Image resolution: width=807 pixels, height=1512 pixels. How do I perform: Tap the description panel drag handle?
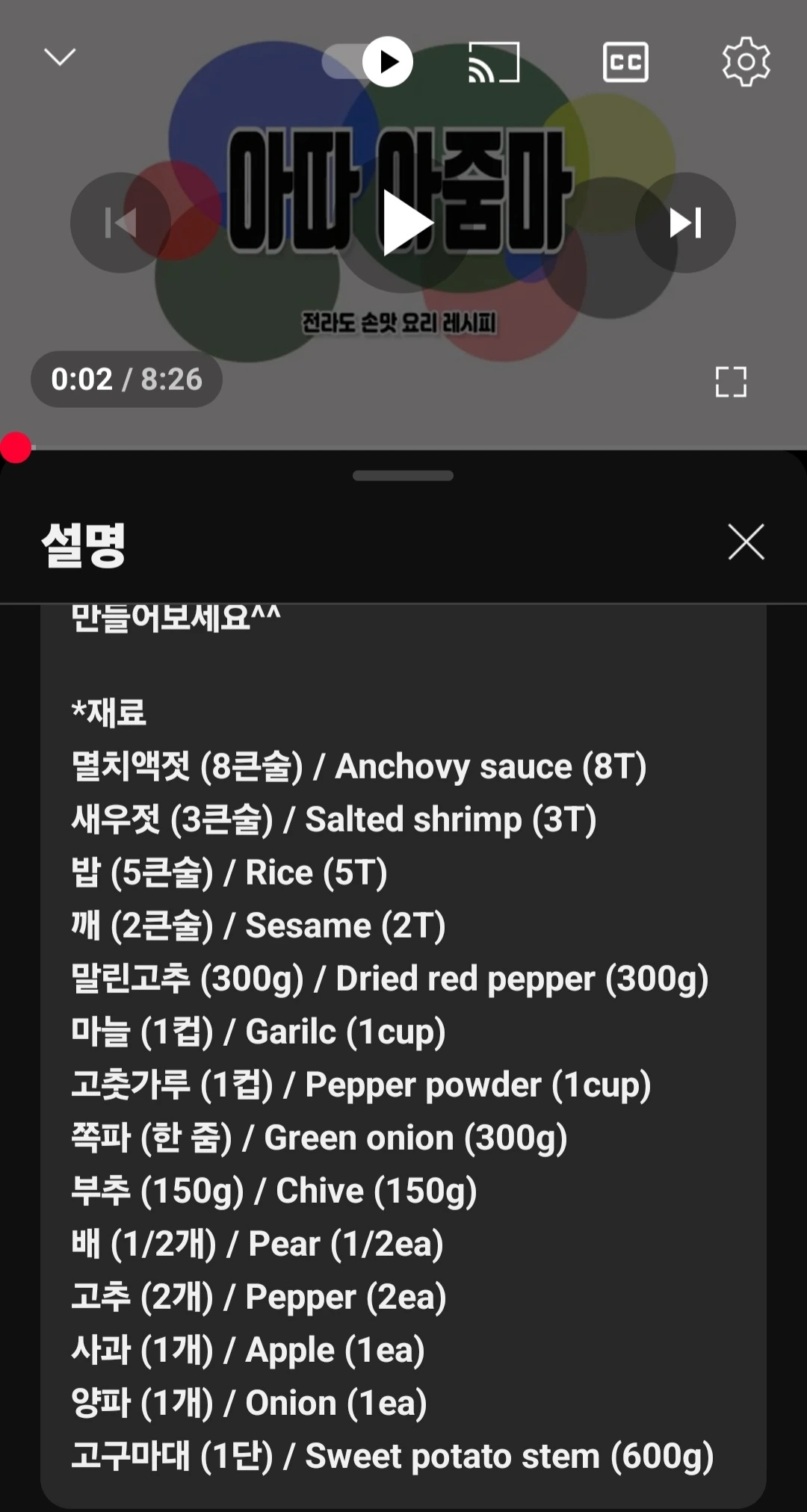pos(403,476)
